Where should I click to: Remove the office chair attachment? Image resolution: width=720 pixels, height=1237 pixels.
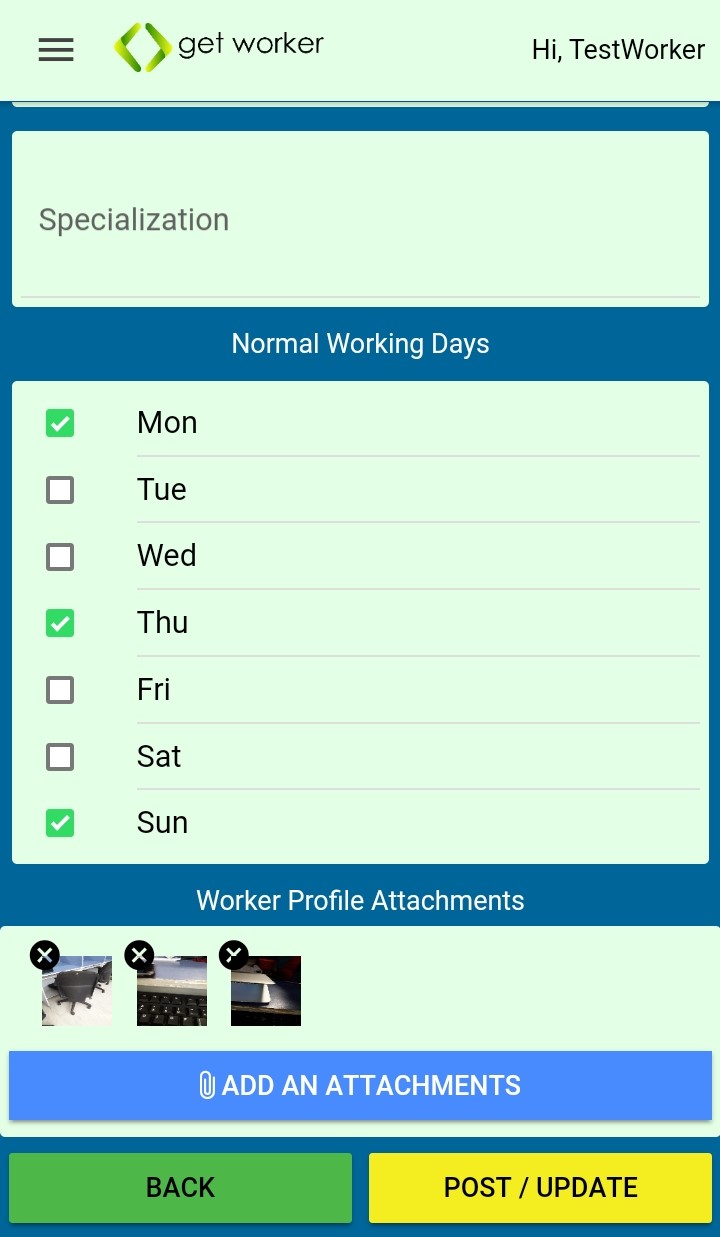click(x=45, y=955)
